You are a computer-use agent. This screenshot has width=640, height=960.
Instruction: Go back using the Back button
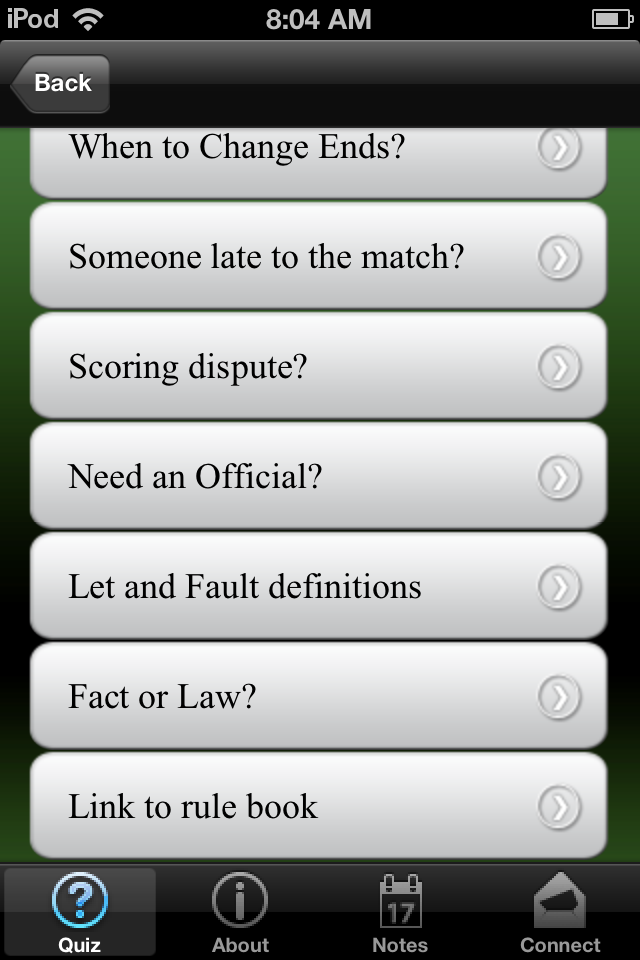click(60, 83)
